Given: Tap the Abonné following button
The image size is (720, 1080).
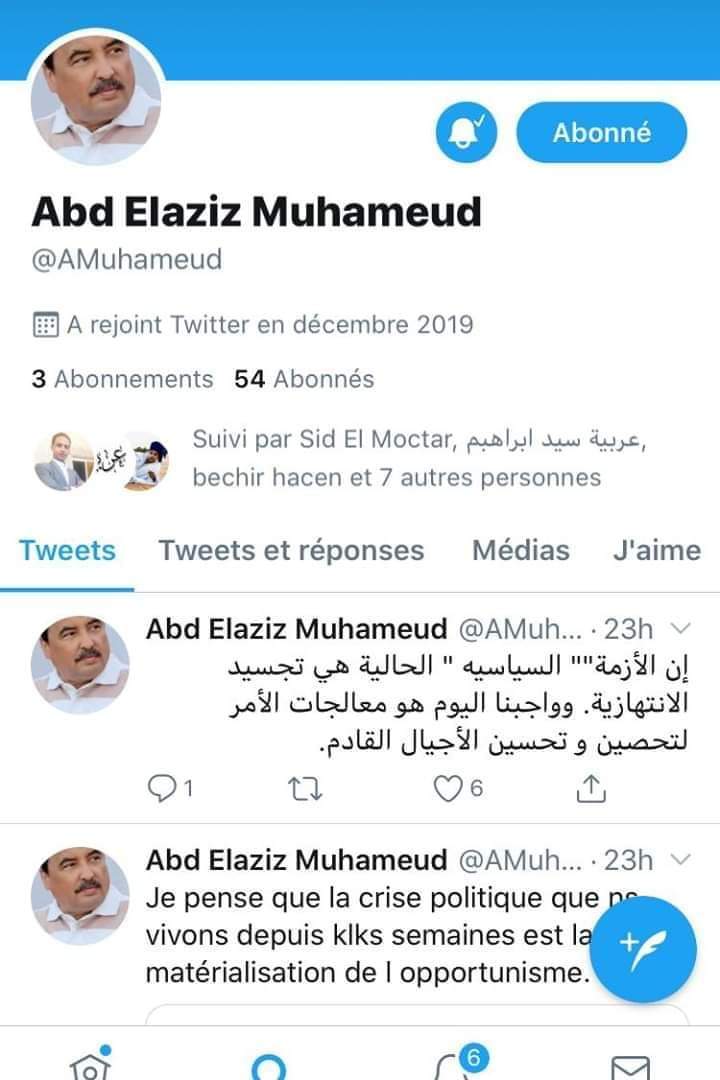Looking at the screenshot, I should pyautogui.click(x=601, y=133).
